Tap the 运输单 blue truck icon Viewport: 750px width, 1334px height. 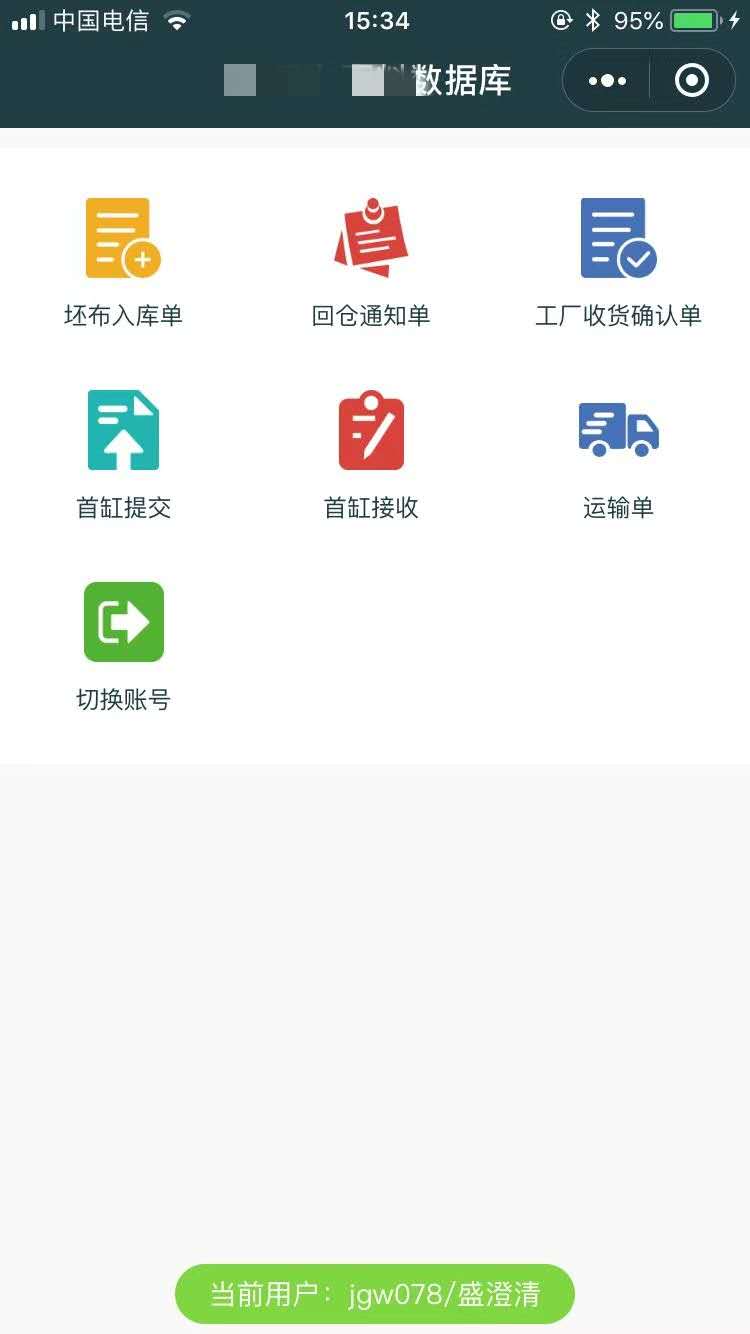pyautogui.click(x=618, y=430)
